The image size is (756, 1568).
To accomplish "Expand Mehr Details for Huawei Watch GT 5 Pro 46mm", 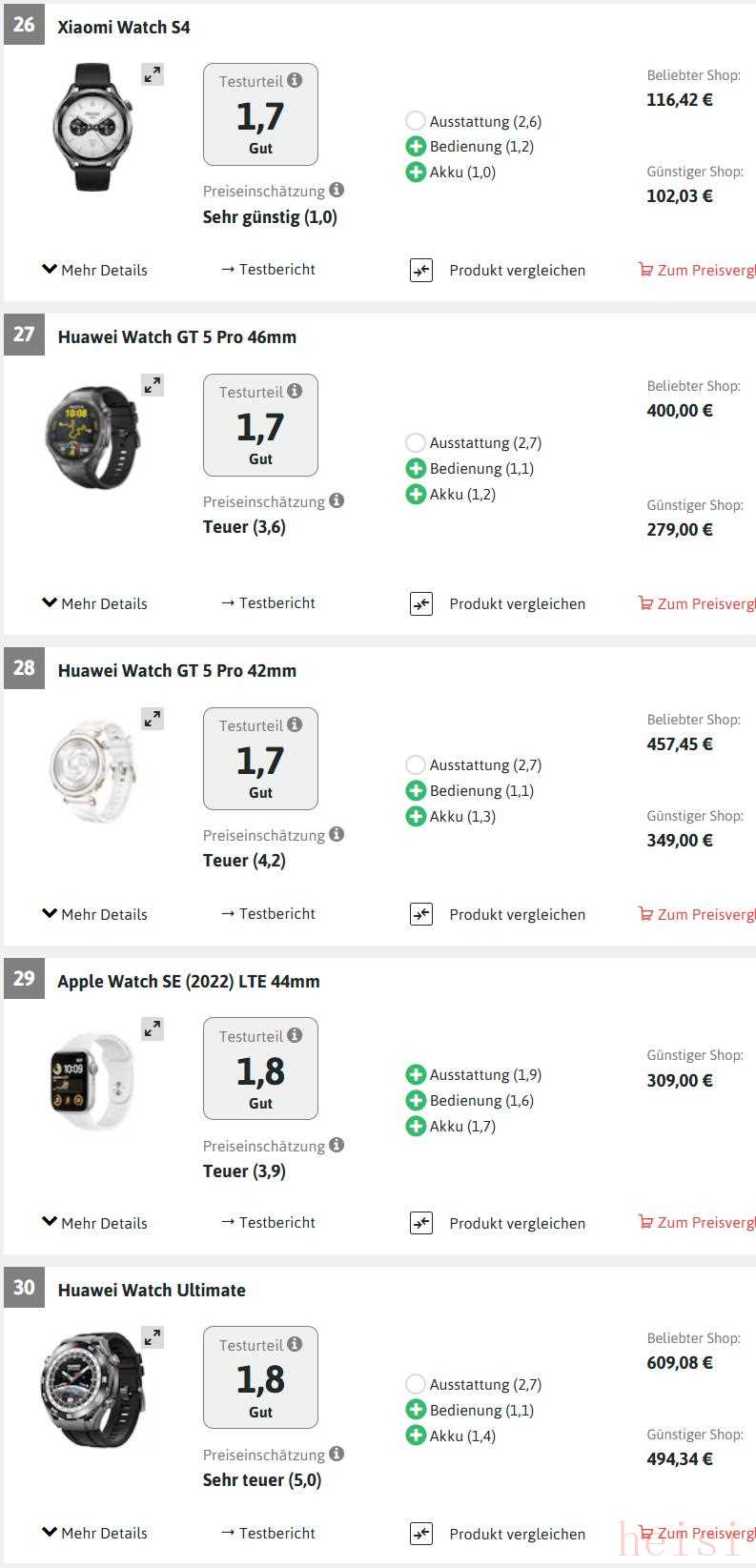I will click(x=95, y=603).
